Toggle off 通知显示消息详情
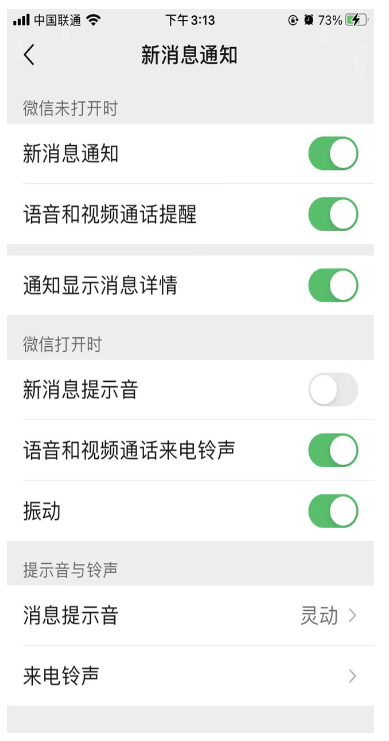The image size is (389, 741). (333, 285)
